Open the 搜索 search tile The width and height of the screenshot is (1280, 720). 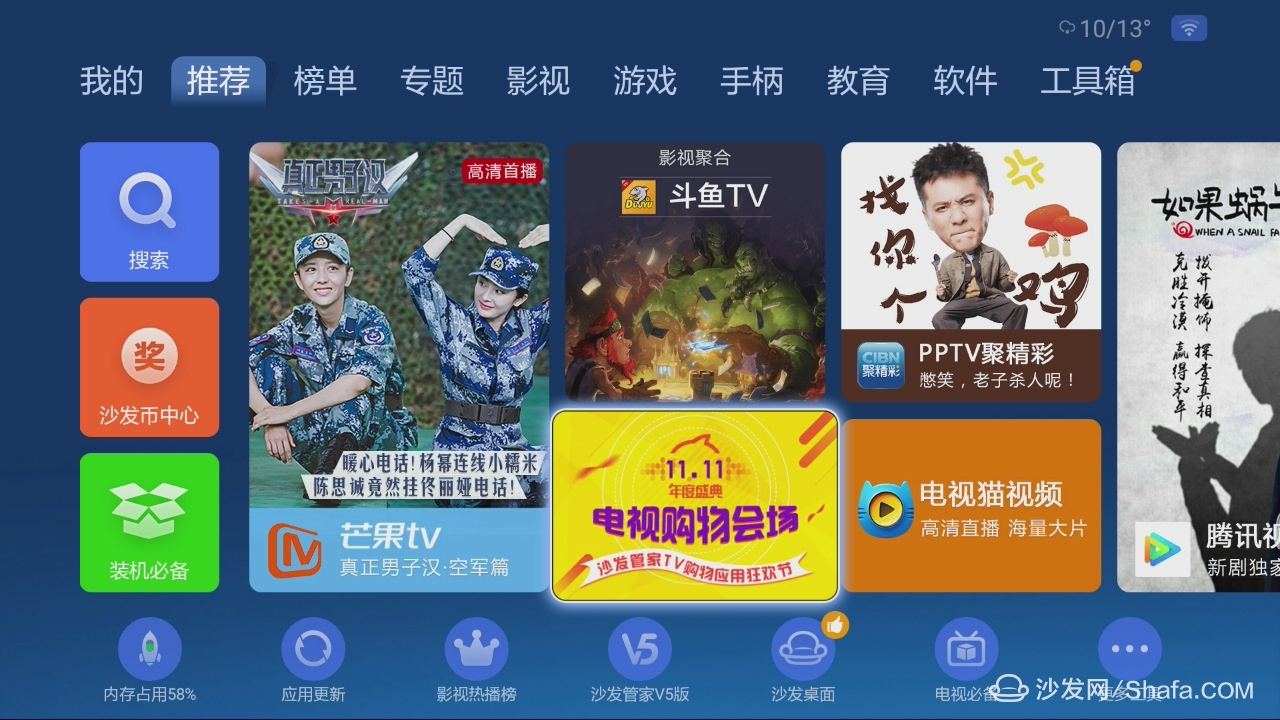[x=149, y=212]
